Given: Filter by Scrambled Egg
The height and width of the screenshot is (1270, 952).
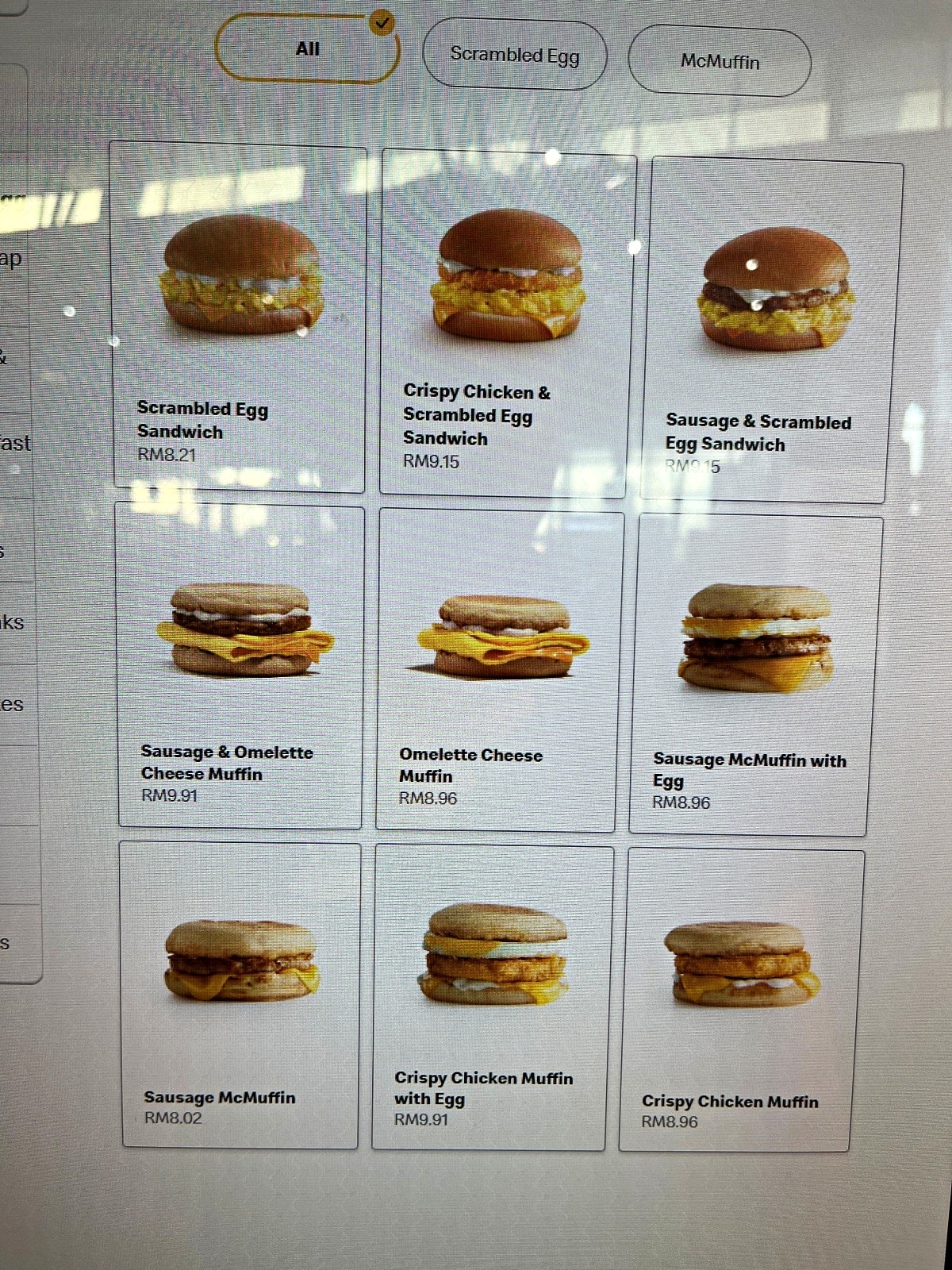Looking at the screenshot, I should (515, 56).
